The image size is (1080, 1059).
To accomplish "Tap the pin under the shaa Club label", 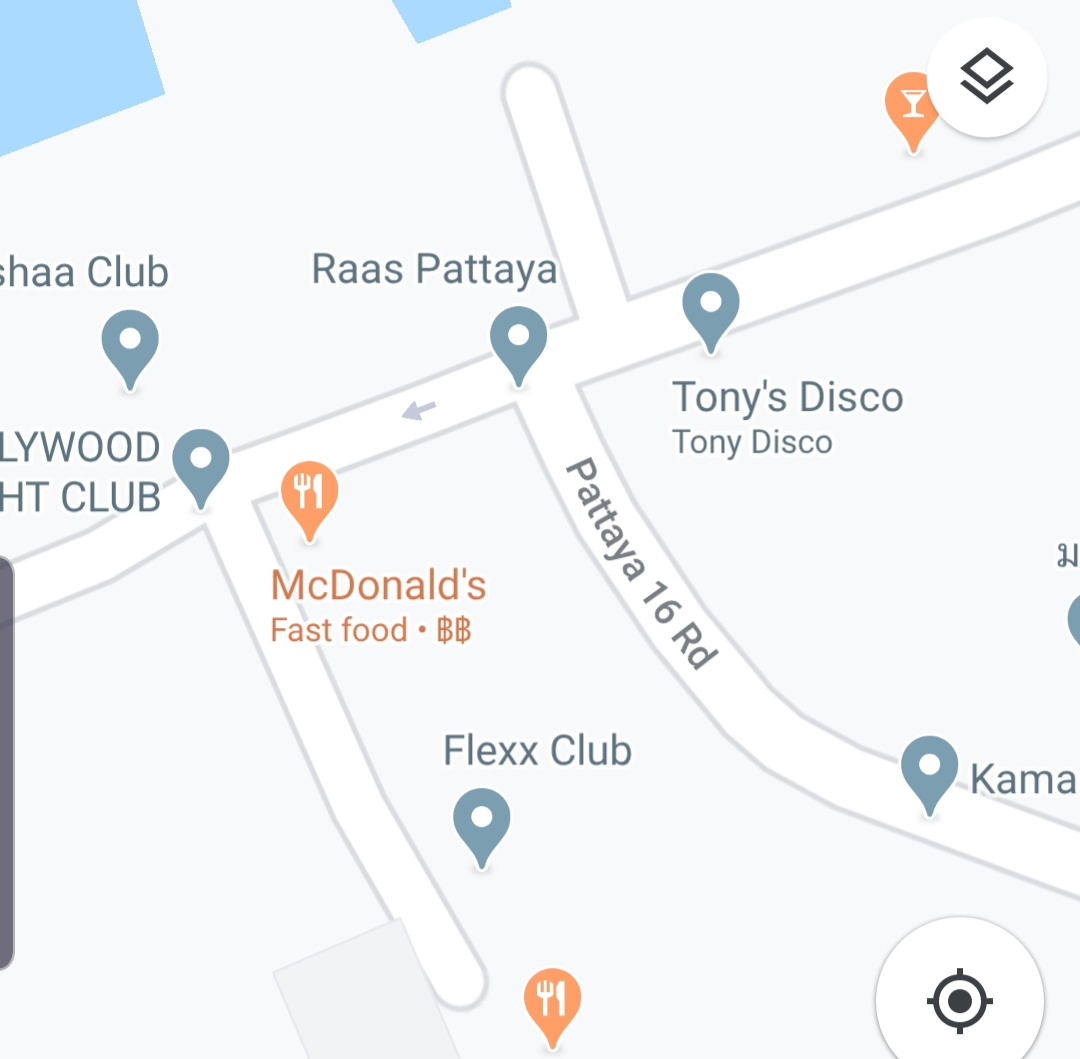I will (x=130, y=343).
